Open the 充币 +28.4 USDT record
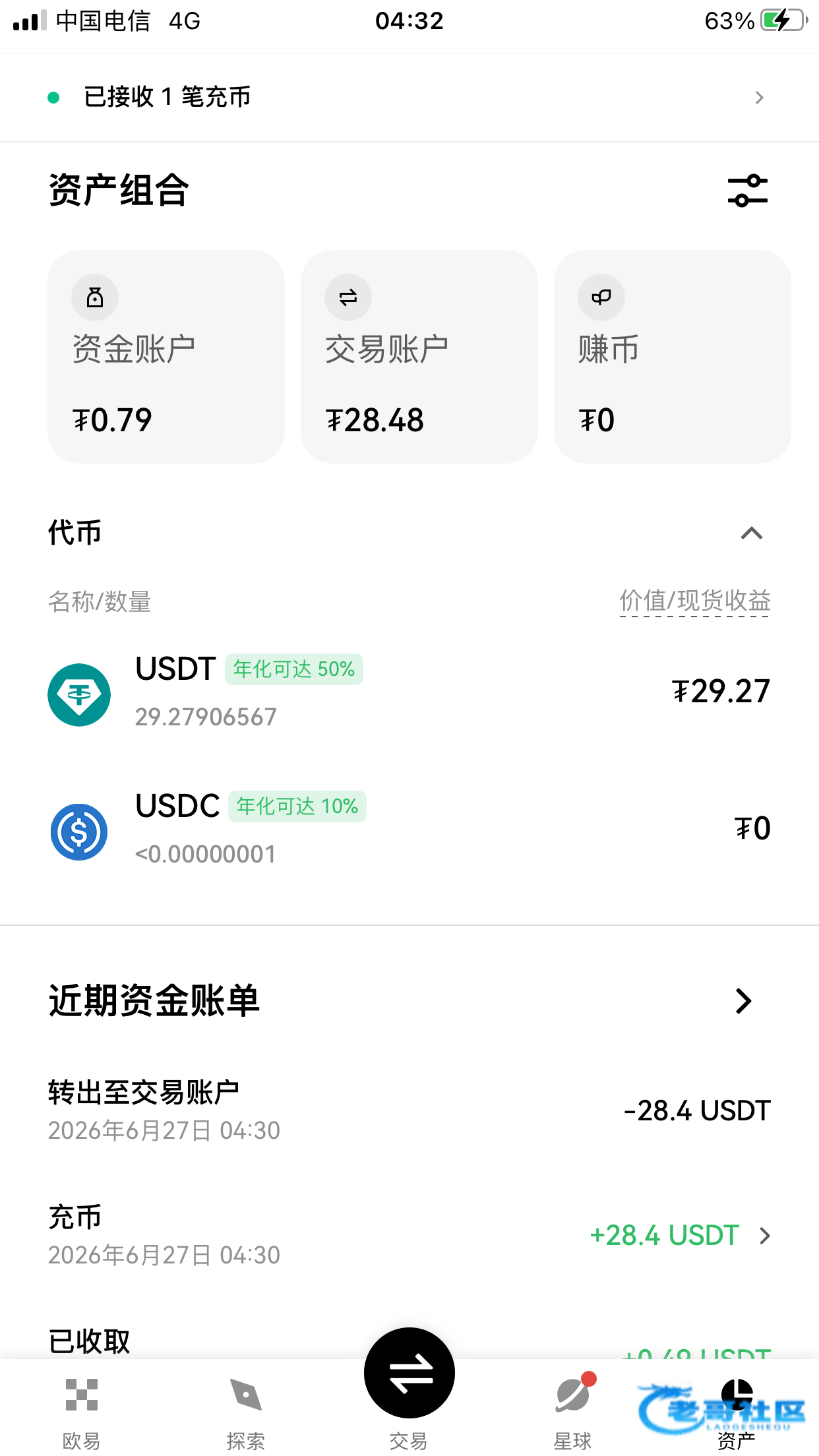Image resolution: width=819 pixels, height=1456 pixels. (x=409, y=1235)
